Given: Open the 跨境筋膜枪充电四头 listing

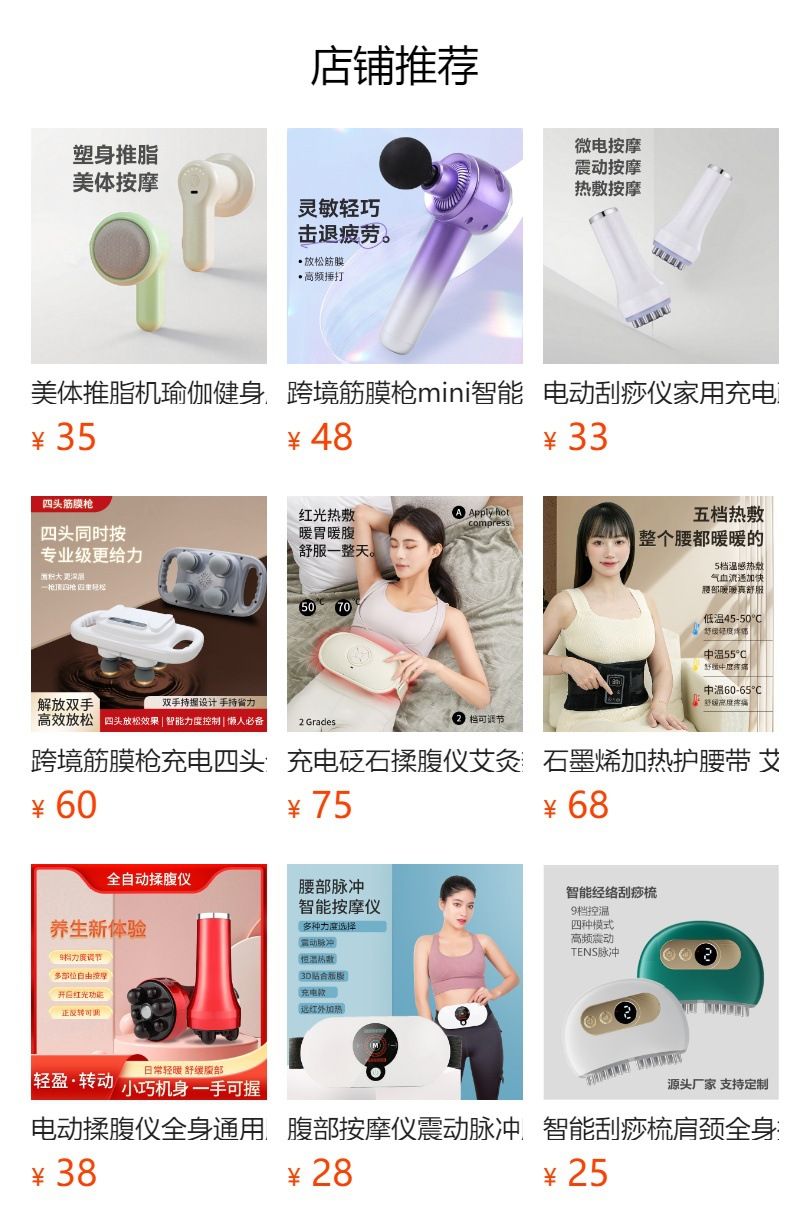Looking at the screenshot, I should click(149, 614).
